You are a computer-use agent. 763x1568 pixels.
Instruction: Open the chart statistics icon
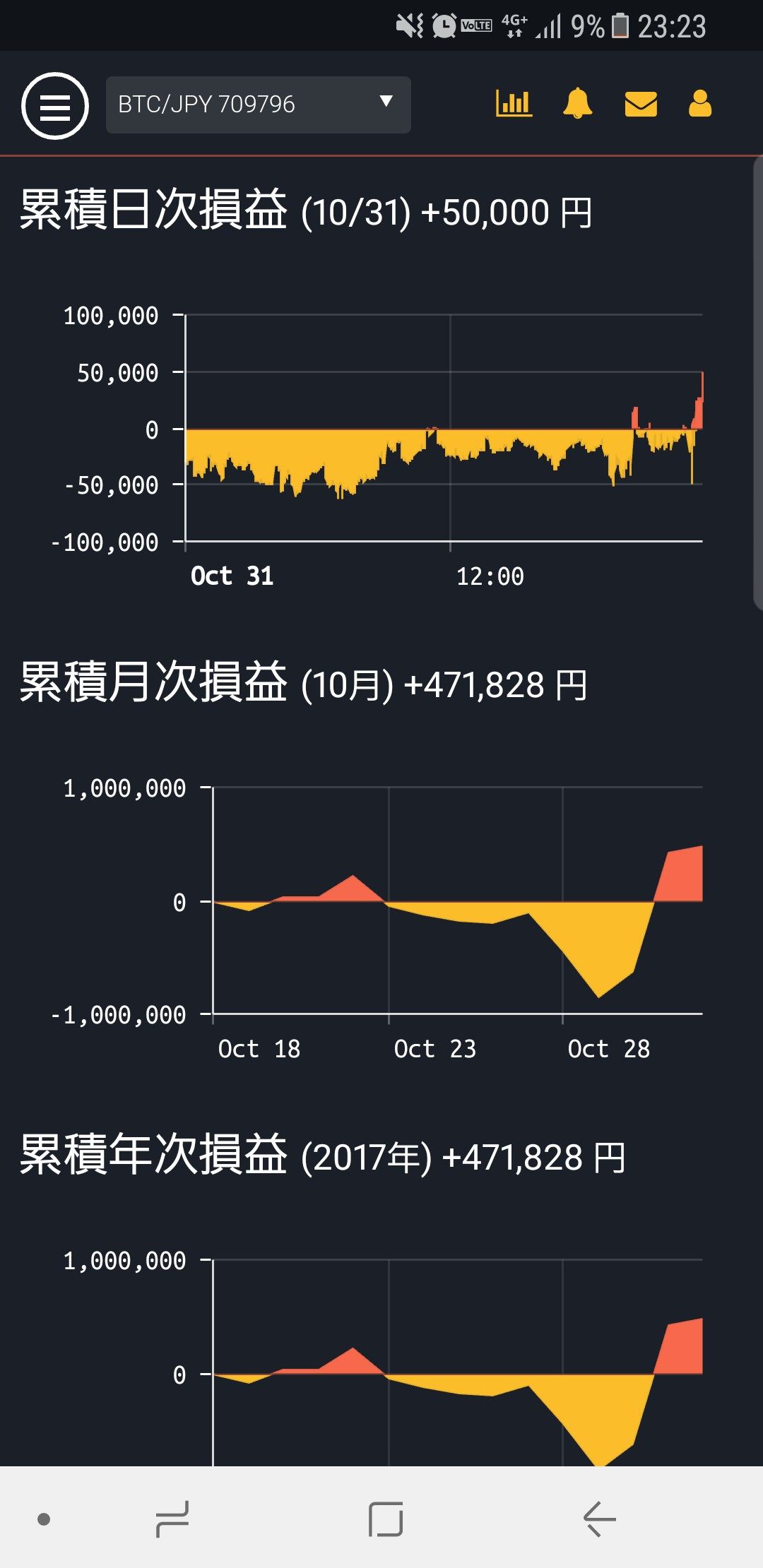(x=514, y=104)
